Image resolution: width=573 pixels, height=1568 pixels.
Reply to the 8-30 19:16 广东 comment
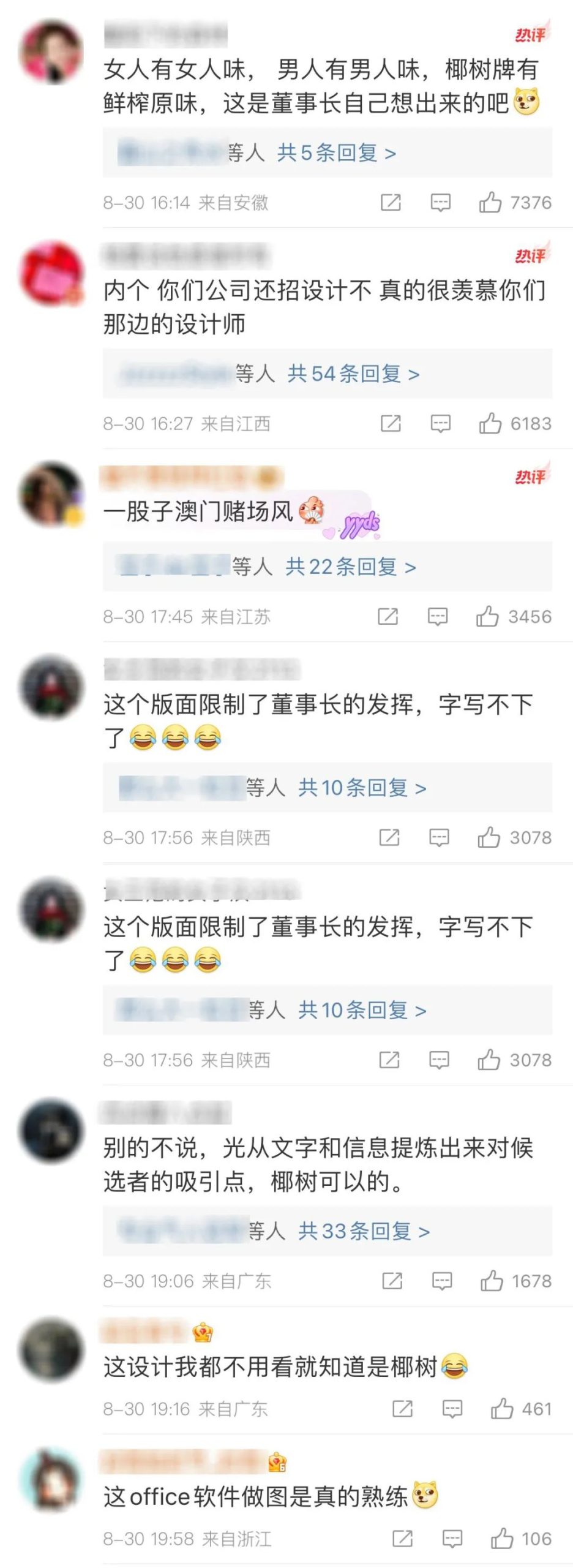pos(452,1409)
